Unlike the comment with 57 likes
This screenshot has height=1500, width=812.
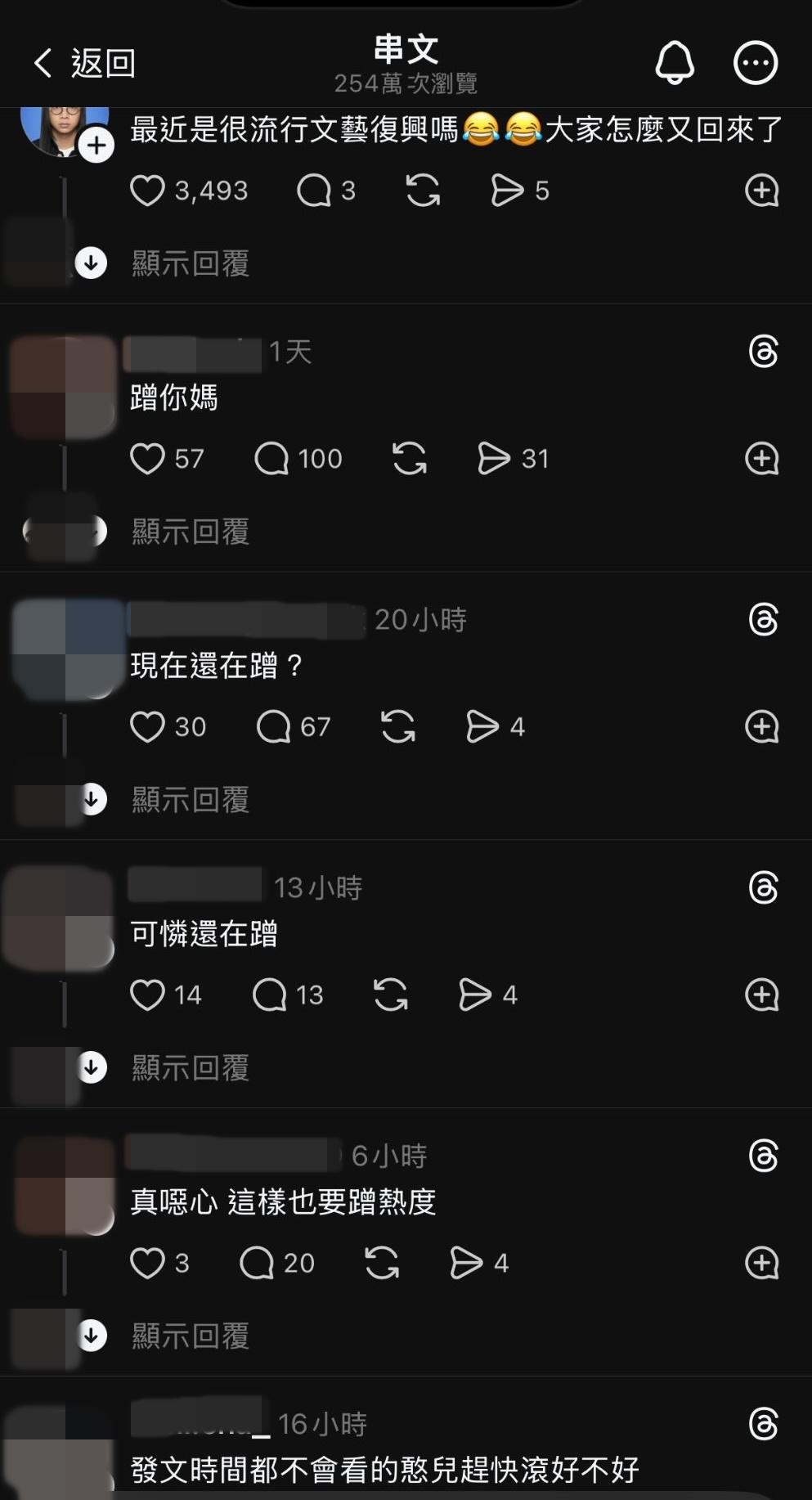click(148, 460)
